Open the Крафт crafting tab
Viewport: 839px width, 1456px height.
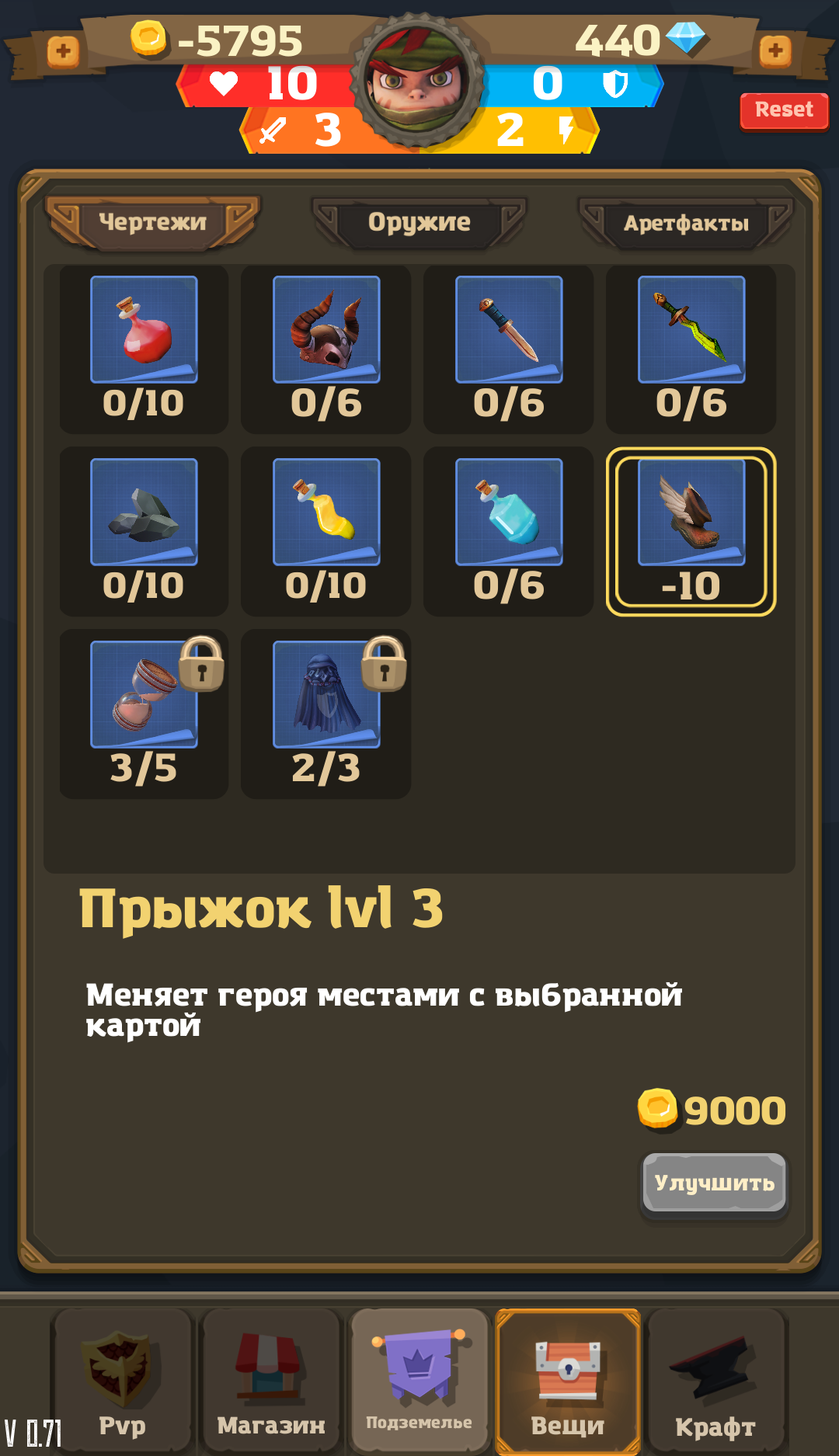click(x=715, y=1381)
